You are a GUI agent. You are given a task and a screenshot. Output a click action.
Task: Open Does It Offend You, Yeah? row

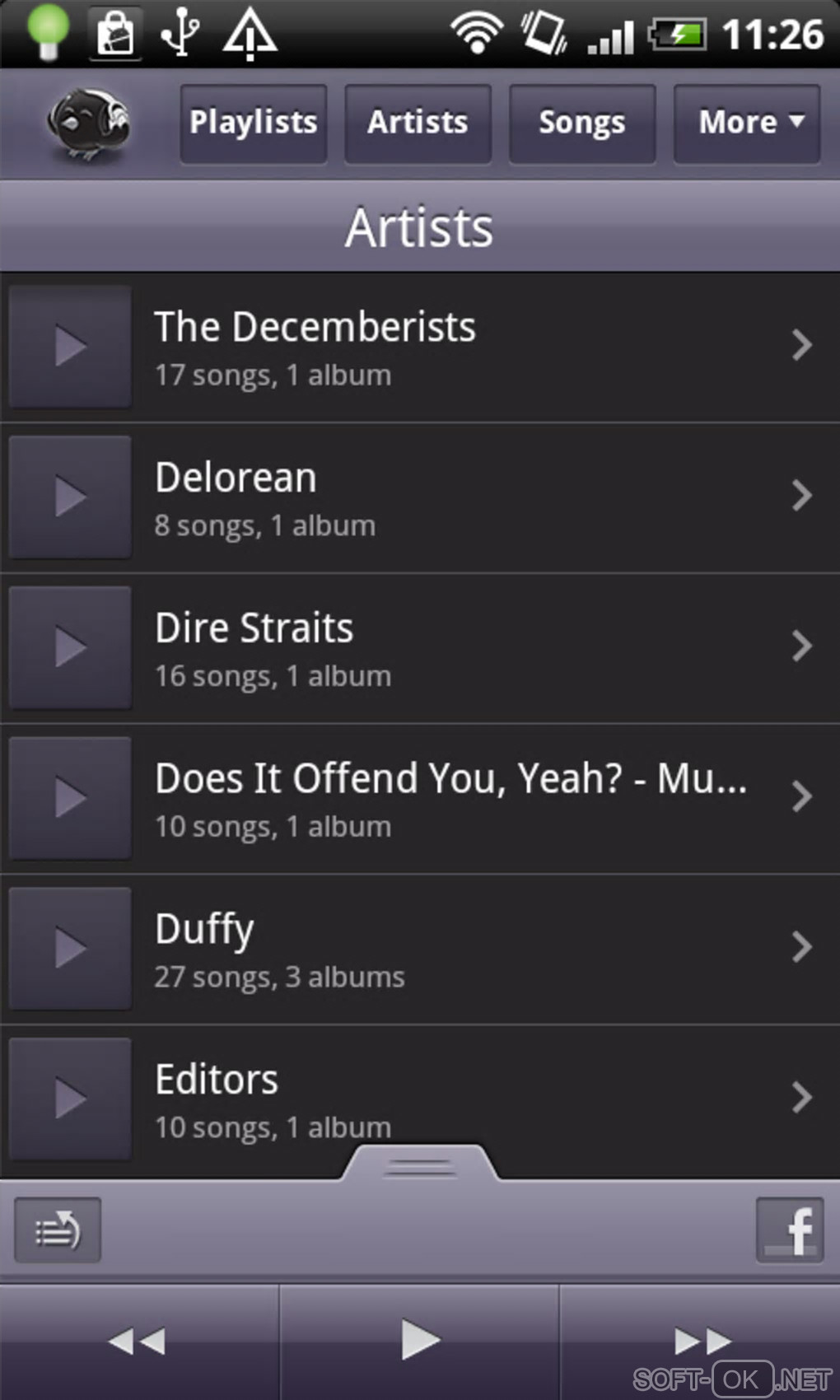[x=461, y=799]
